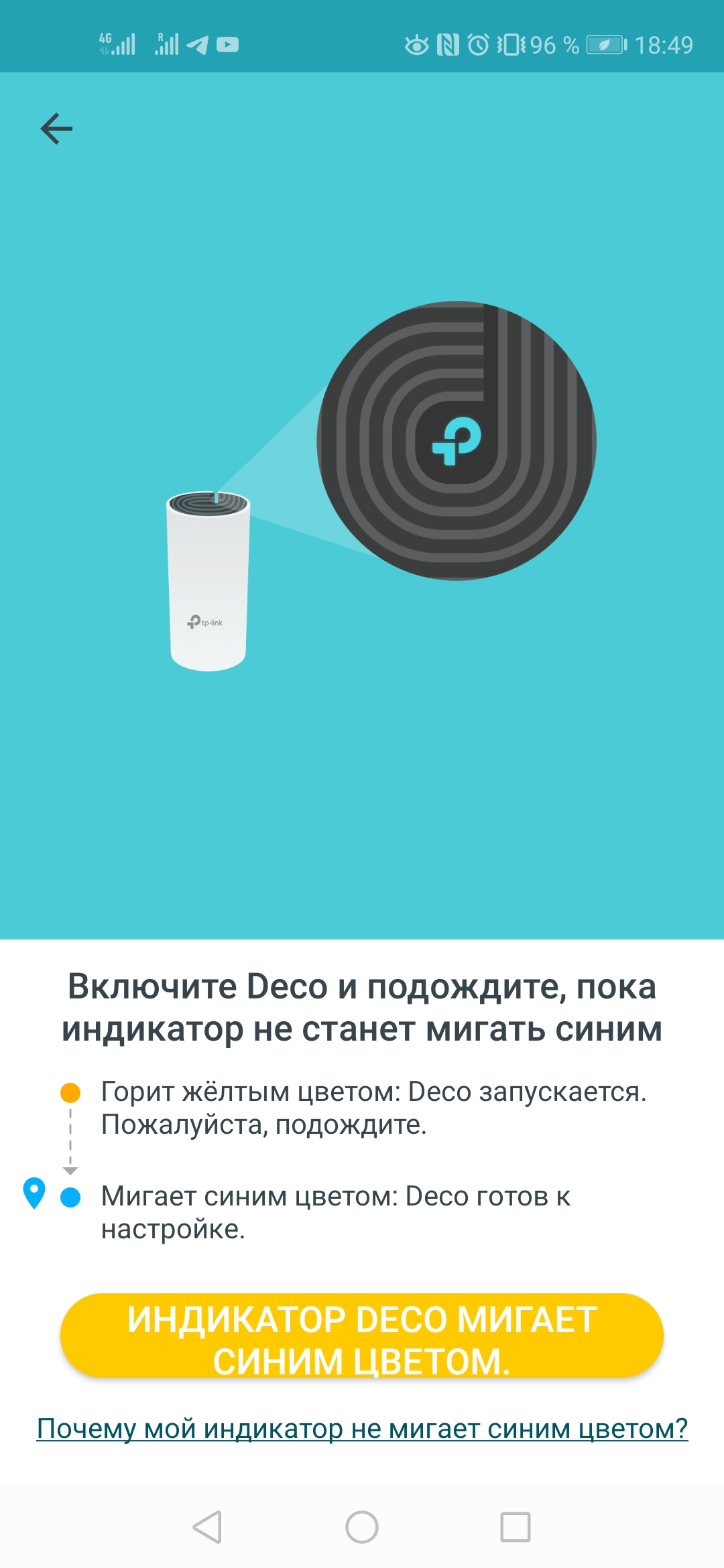Open 'Почему мой индикатор не мигает синим цветом?' link
This screenshot has height=1568, width=724.
coord(362,1429)
